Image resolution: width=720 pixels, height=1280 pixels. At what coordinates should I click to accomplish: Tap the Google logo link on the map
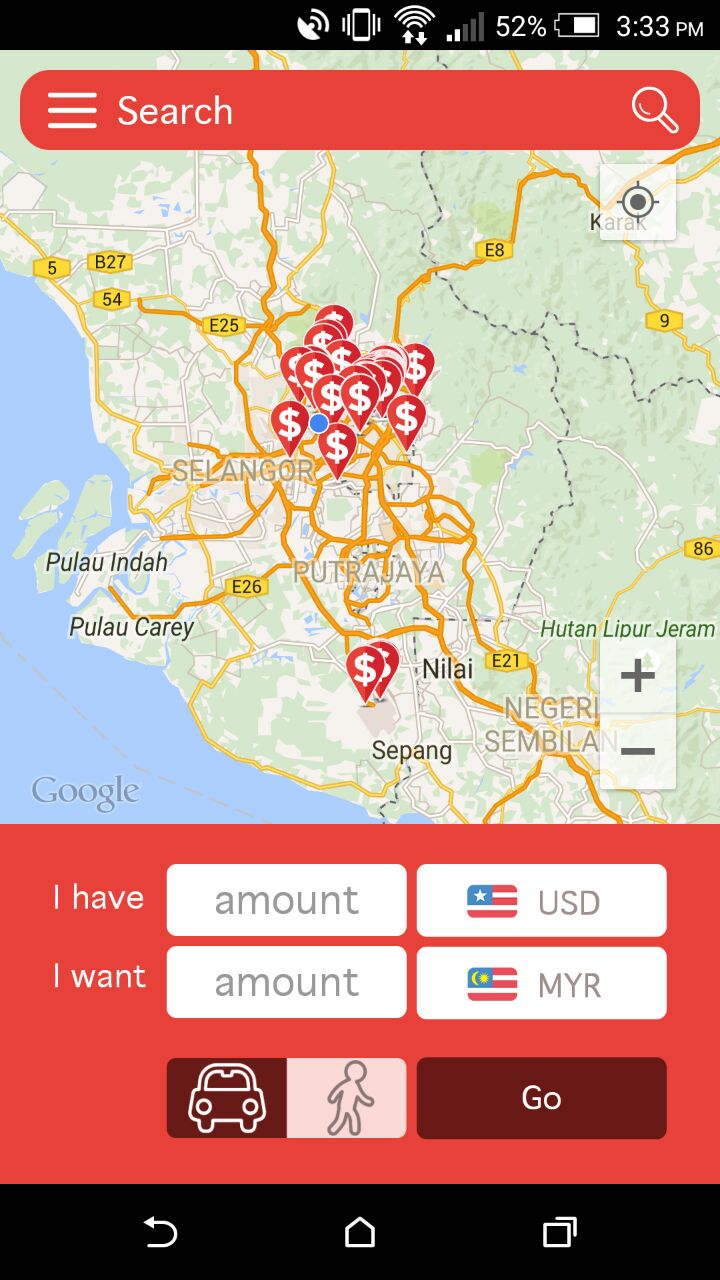point(85,790)
